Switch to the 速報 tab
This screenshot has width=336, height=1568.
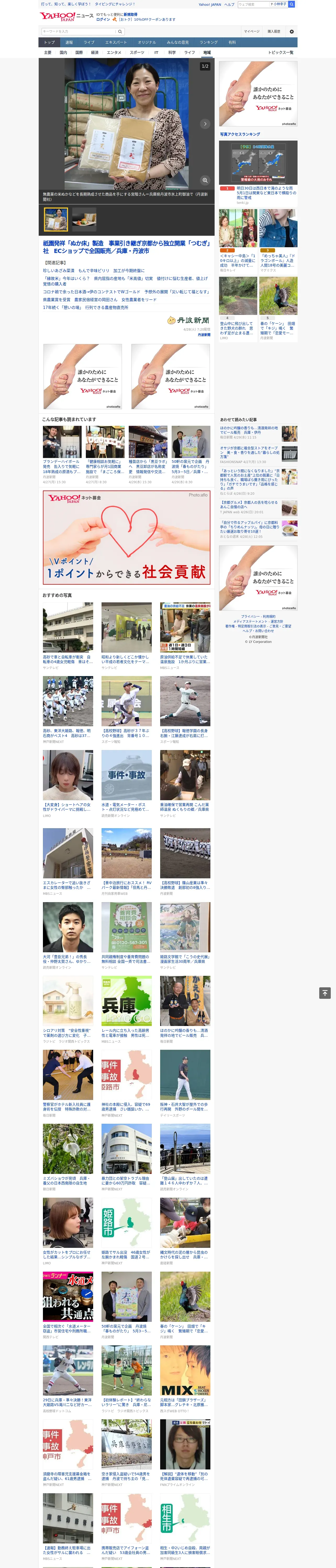69,43
